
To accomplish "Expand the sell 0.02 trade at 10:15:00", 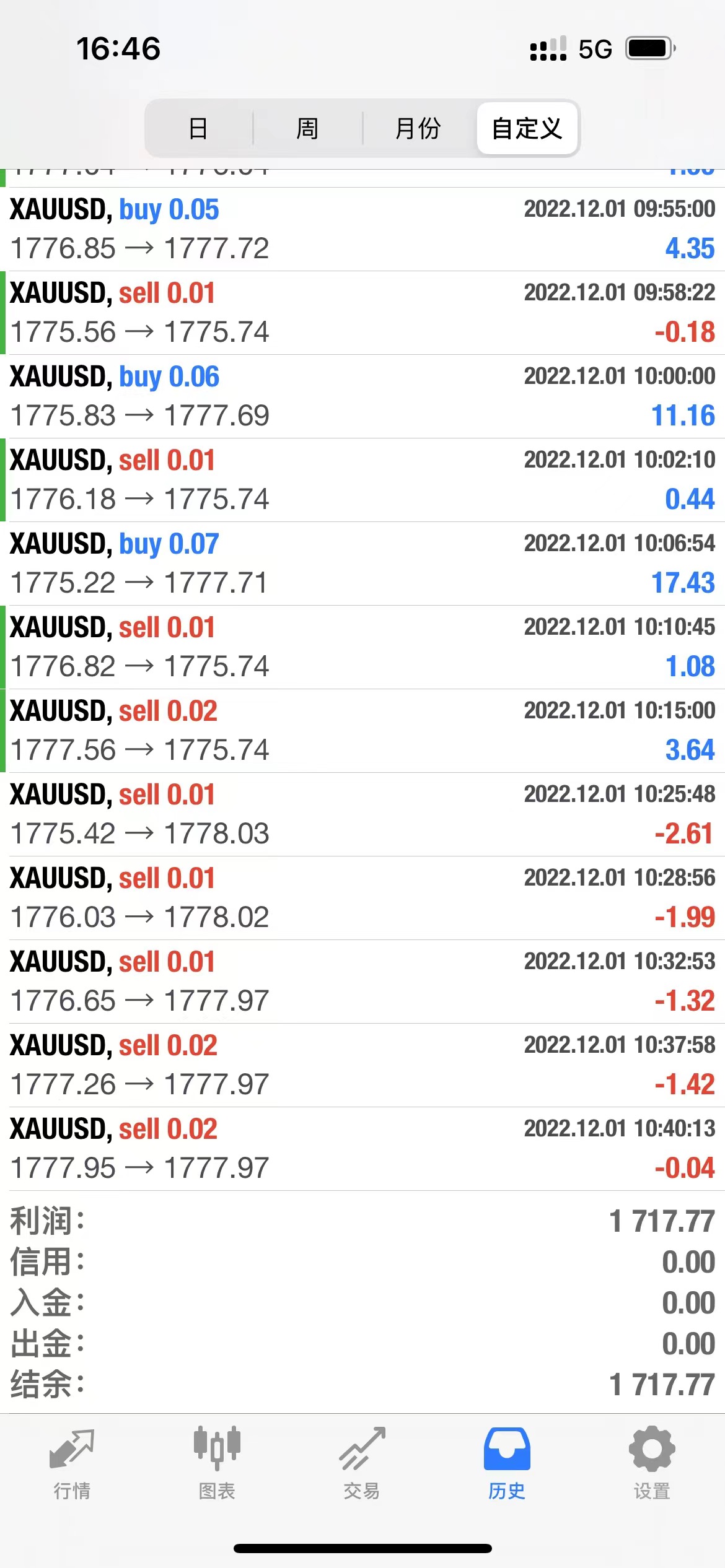I will click(362, 731).
